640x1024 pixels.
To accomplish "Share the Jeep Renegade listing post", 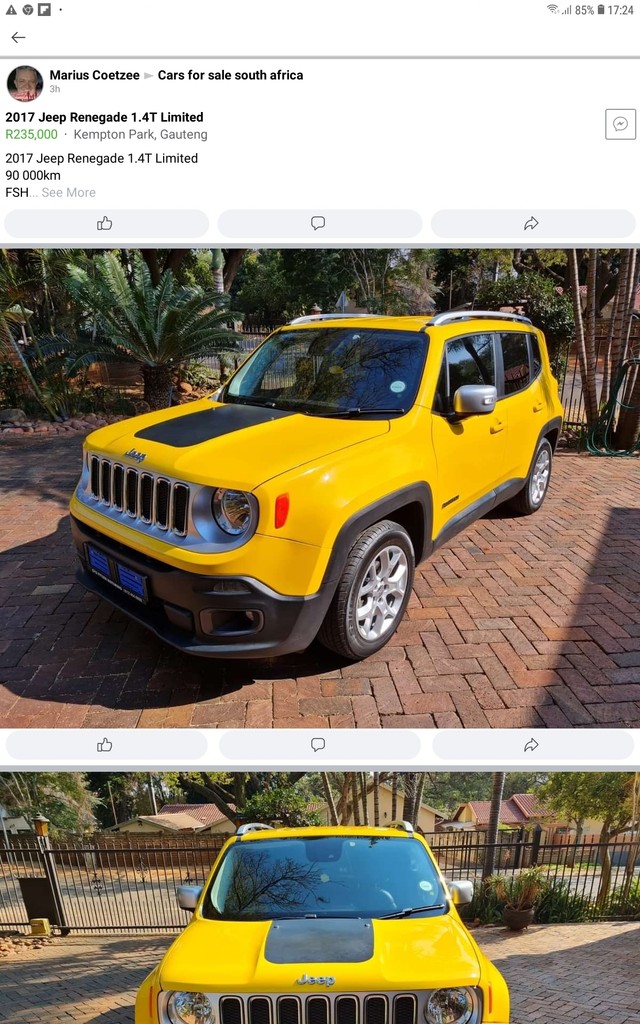I will click(x=531, y=223).
